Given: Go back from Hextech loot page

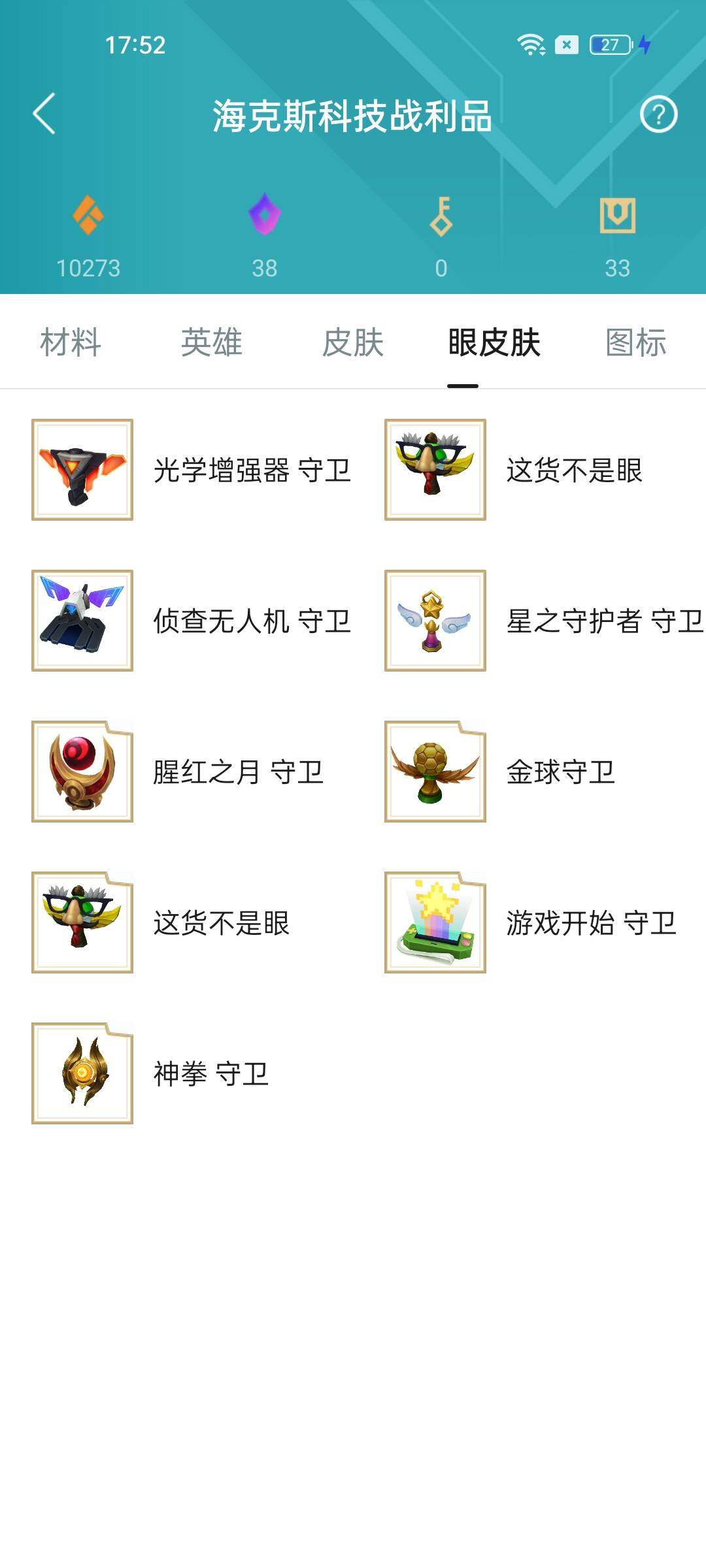Looking at the screenshot, I should click(x=44, y=114).
